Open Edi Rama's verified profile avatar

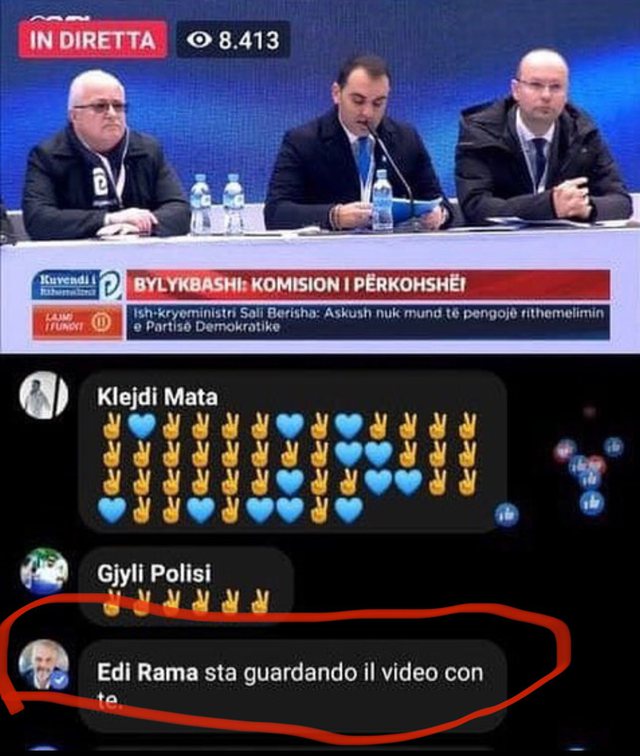44,665
